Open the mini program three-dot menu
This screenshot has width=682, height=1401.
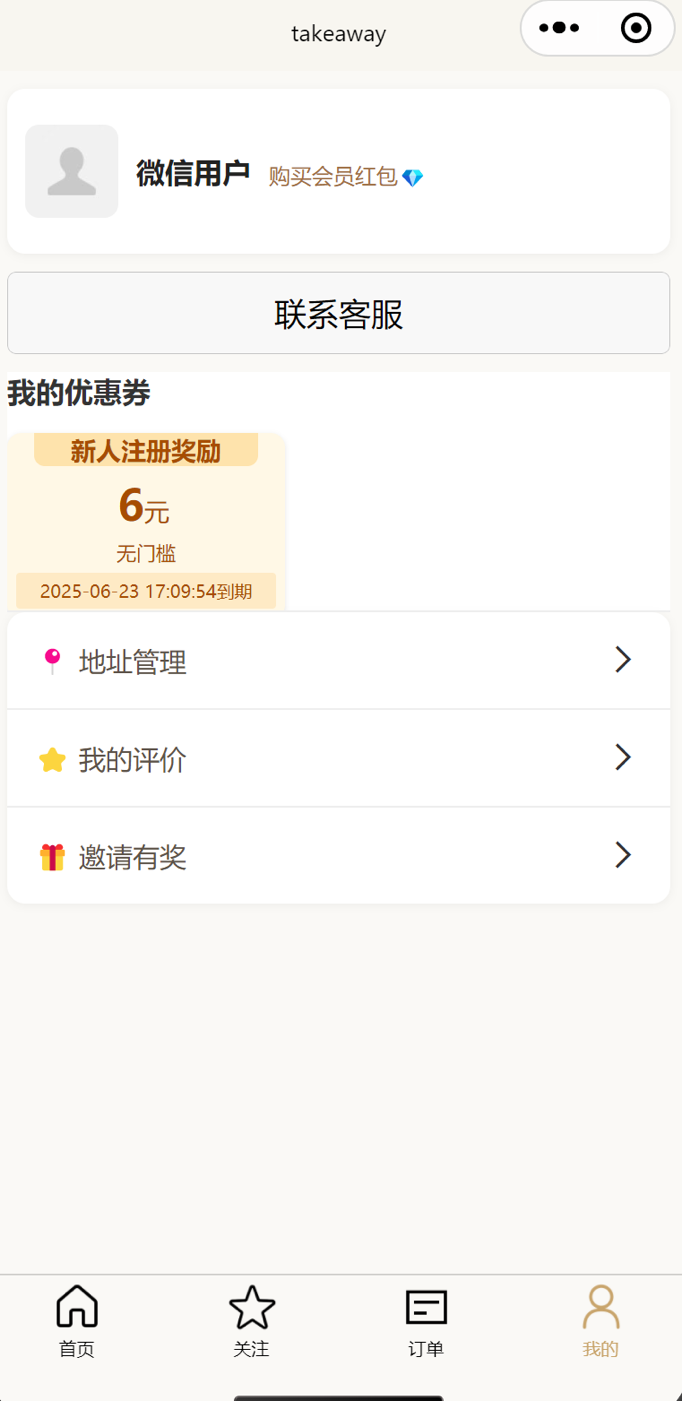point(559,28)
